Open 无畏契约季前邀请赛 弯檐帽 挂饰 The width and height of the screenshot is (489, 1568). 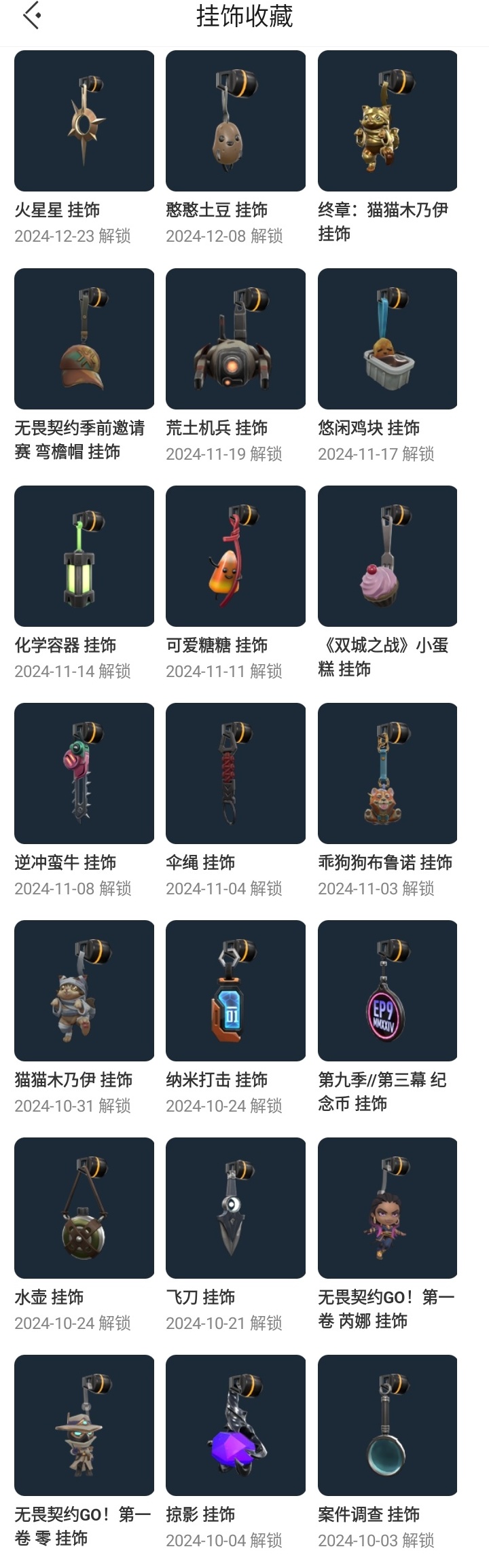pos(84,339)
